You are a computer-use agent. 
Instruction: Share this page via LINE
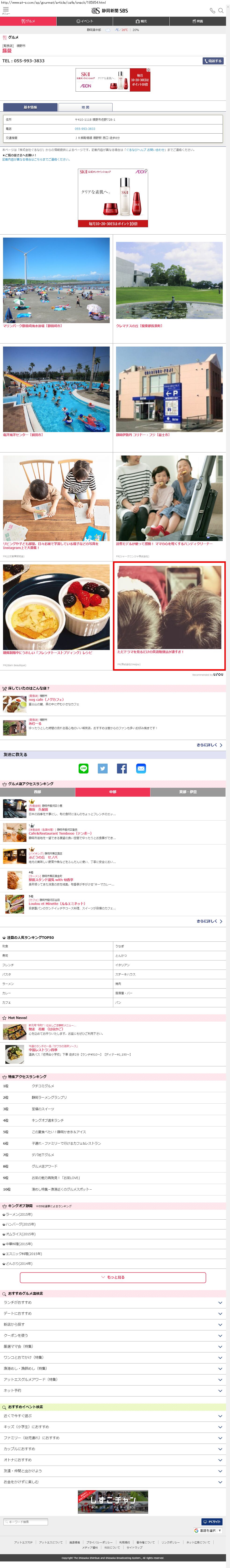pos(83,768)
